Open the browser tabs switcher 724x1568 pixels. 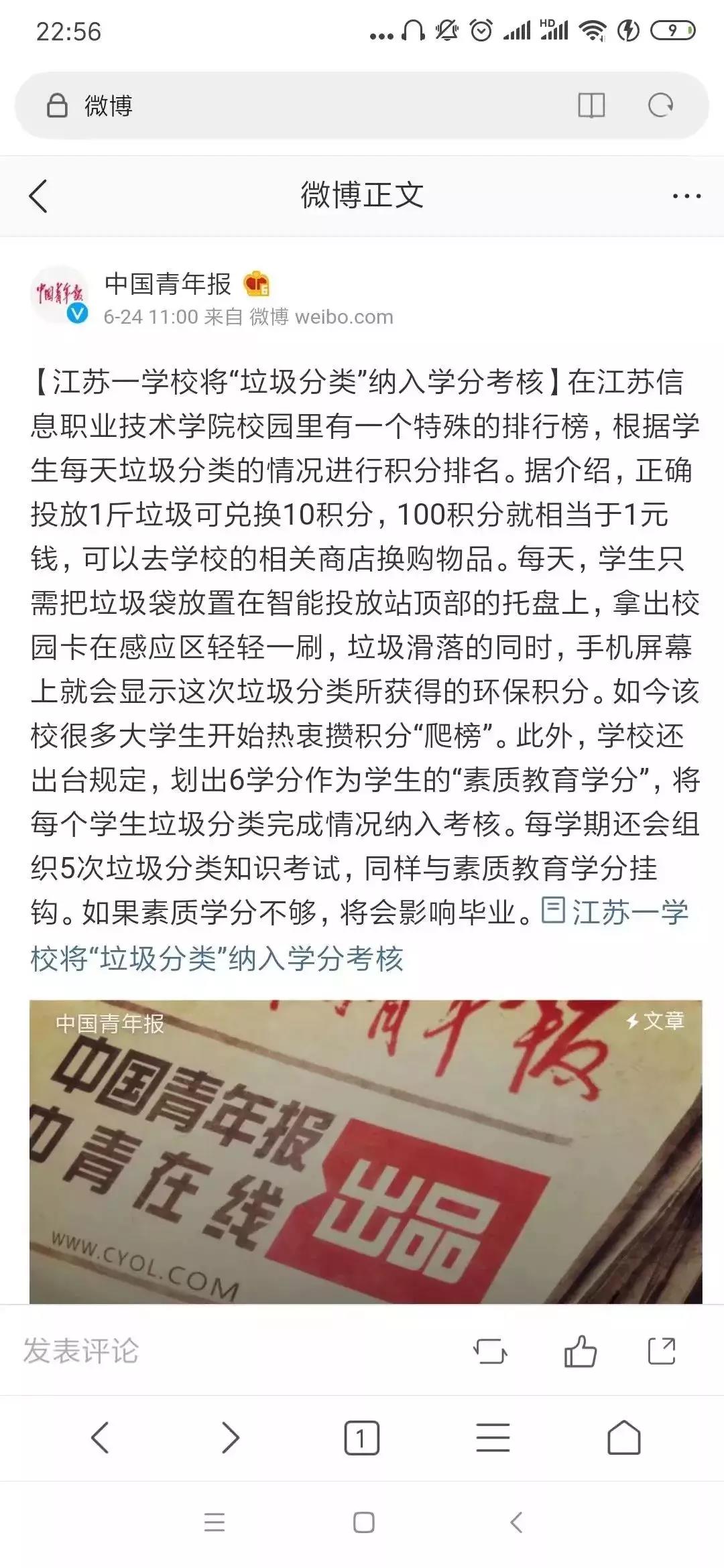[361, 1437]
